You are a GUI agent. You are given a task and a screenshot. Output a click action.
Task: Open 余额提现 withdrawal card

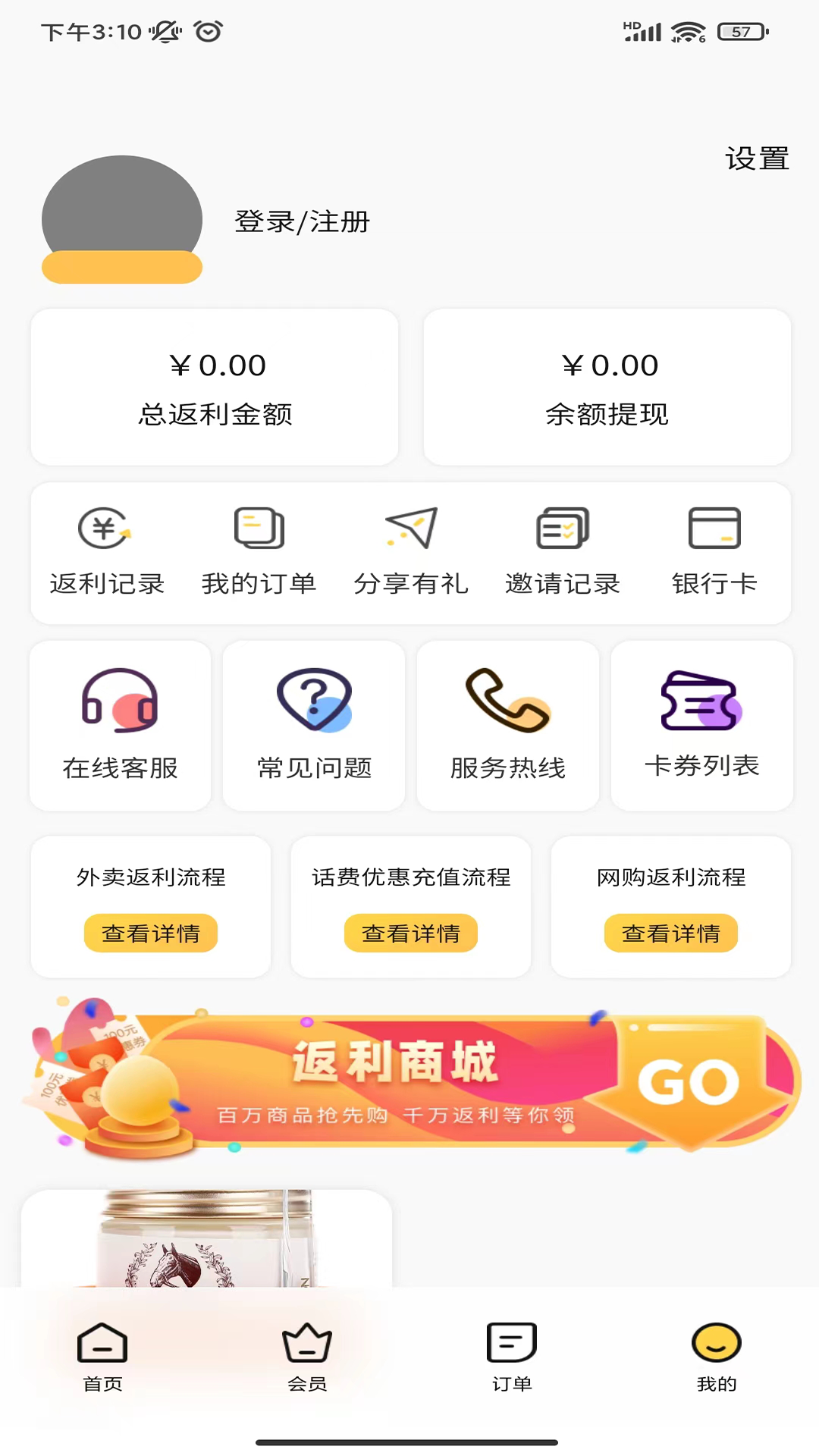pos(607,387)
